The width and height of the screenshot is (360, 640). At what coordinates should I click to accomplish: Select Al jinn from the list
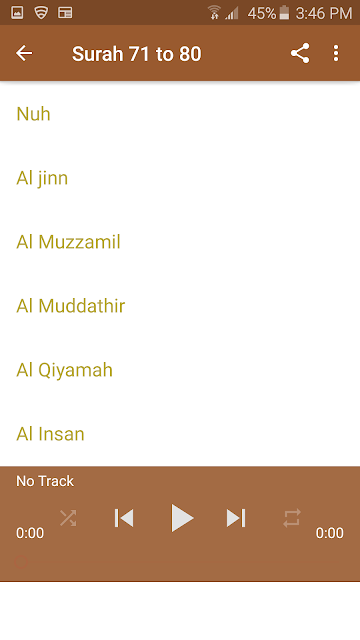tap(180, 178)
